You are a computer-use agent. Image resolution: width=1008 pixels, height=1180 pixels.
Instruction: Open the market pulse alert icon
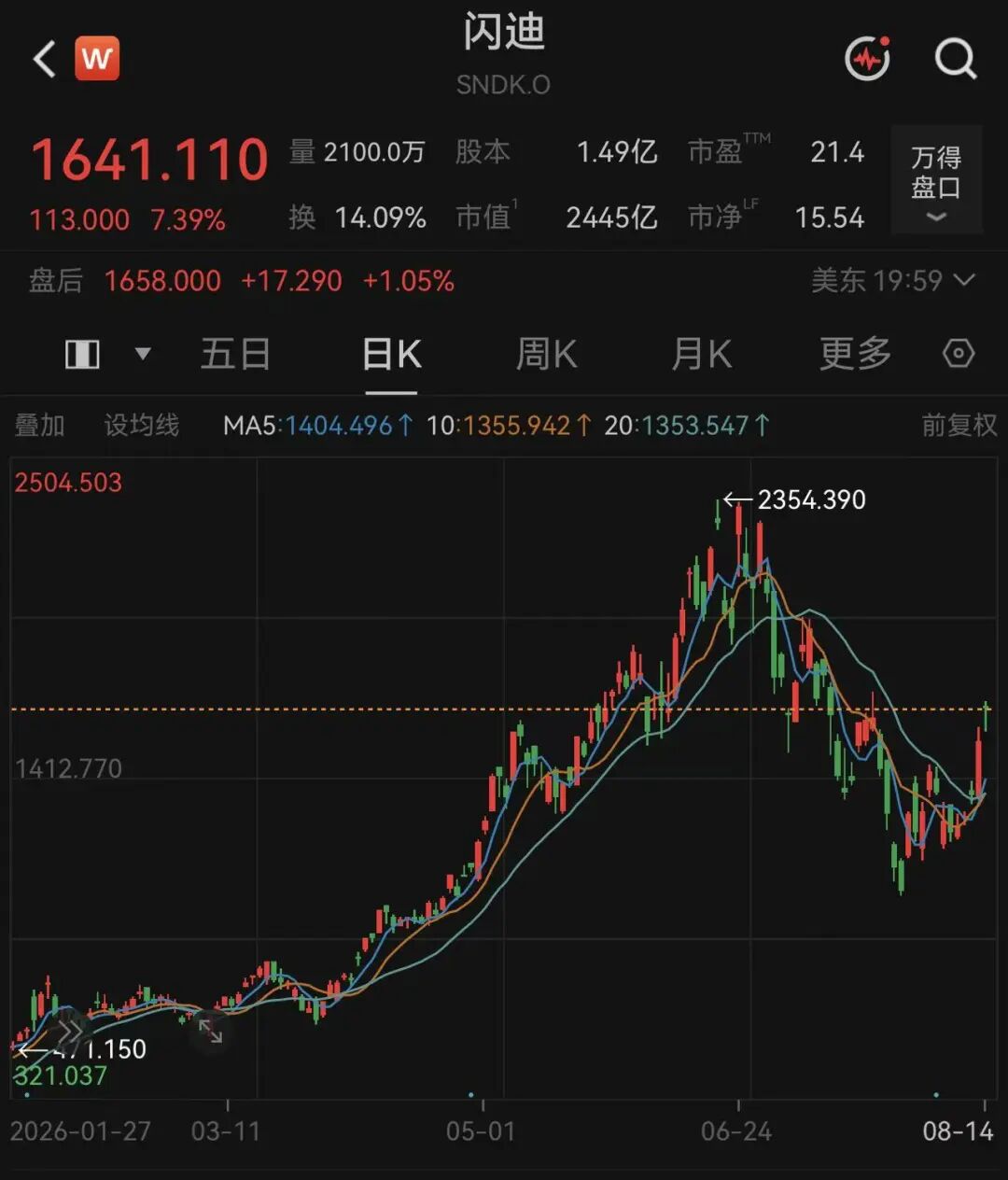[868, 59]
